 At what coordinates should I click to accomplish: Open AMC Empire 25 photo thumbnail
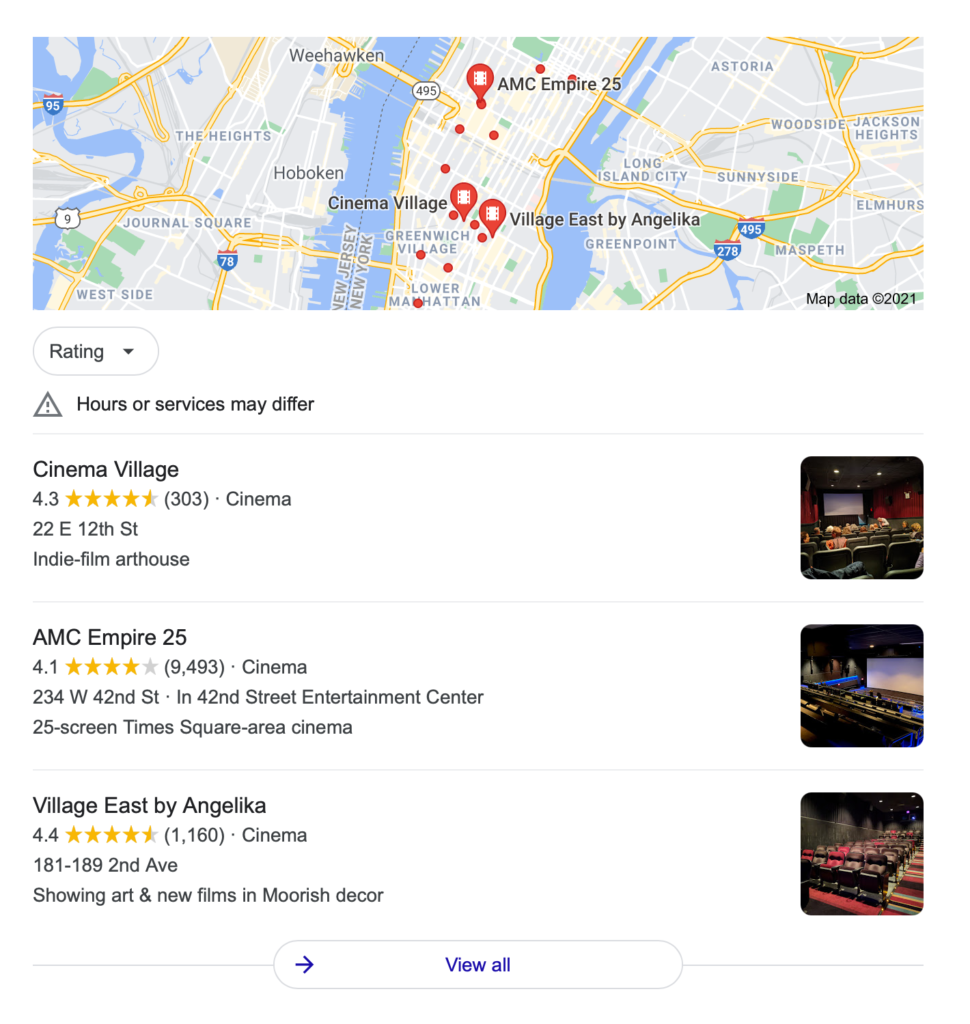click(x=861, y=686)
